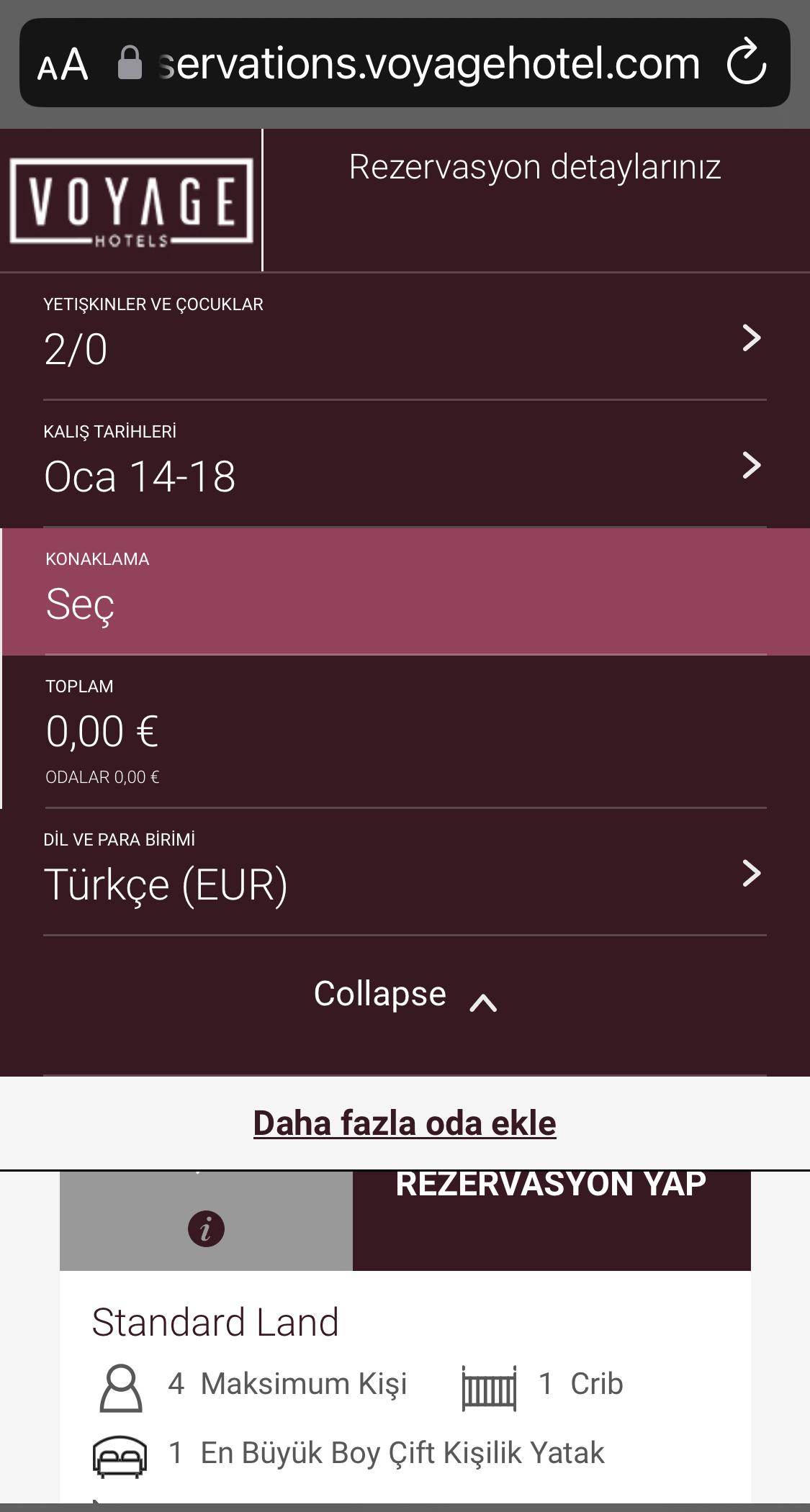Select Konaklama accommodation option

(406, 592)
